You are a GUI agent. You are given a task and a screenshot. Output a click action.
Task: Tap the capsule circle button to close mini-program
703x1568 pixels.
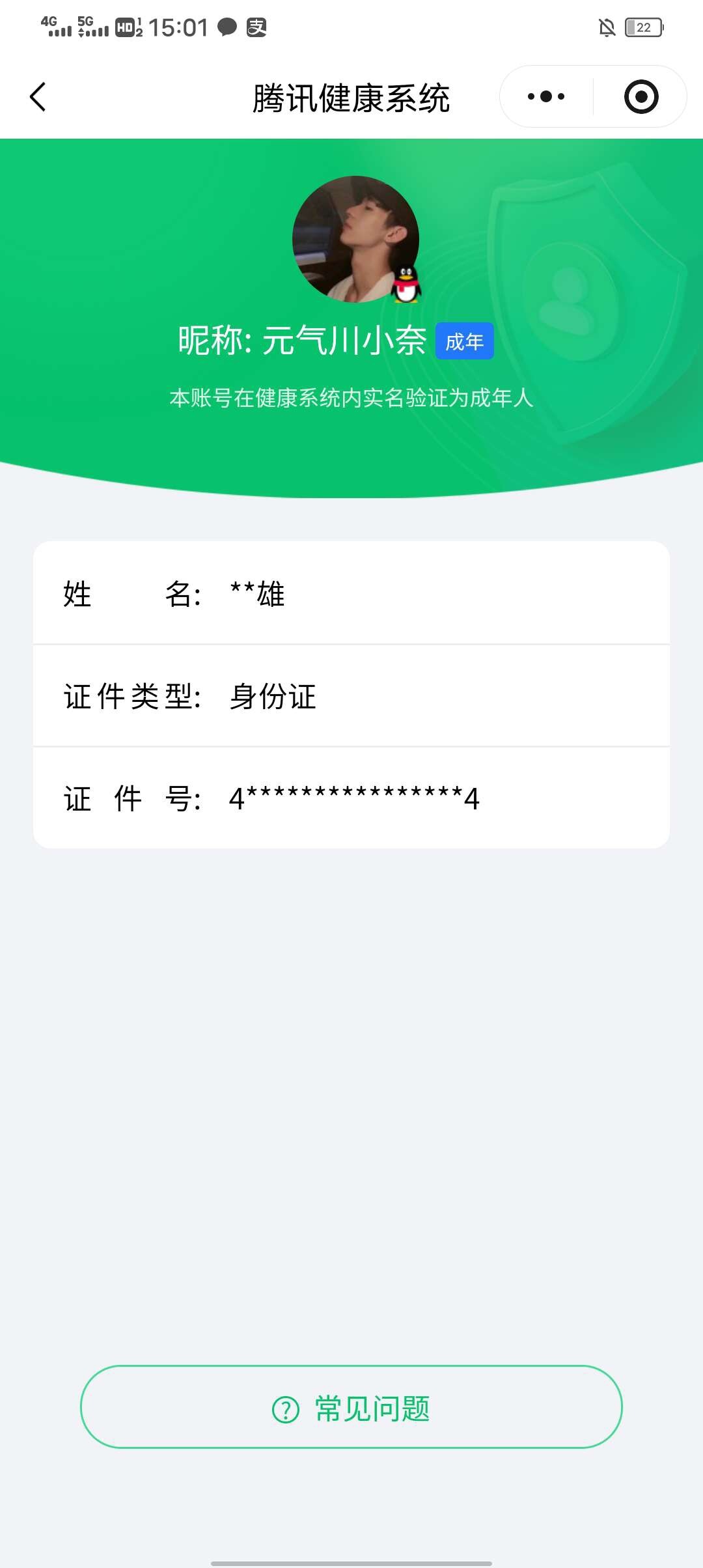click(641, 96)
